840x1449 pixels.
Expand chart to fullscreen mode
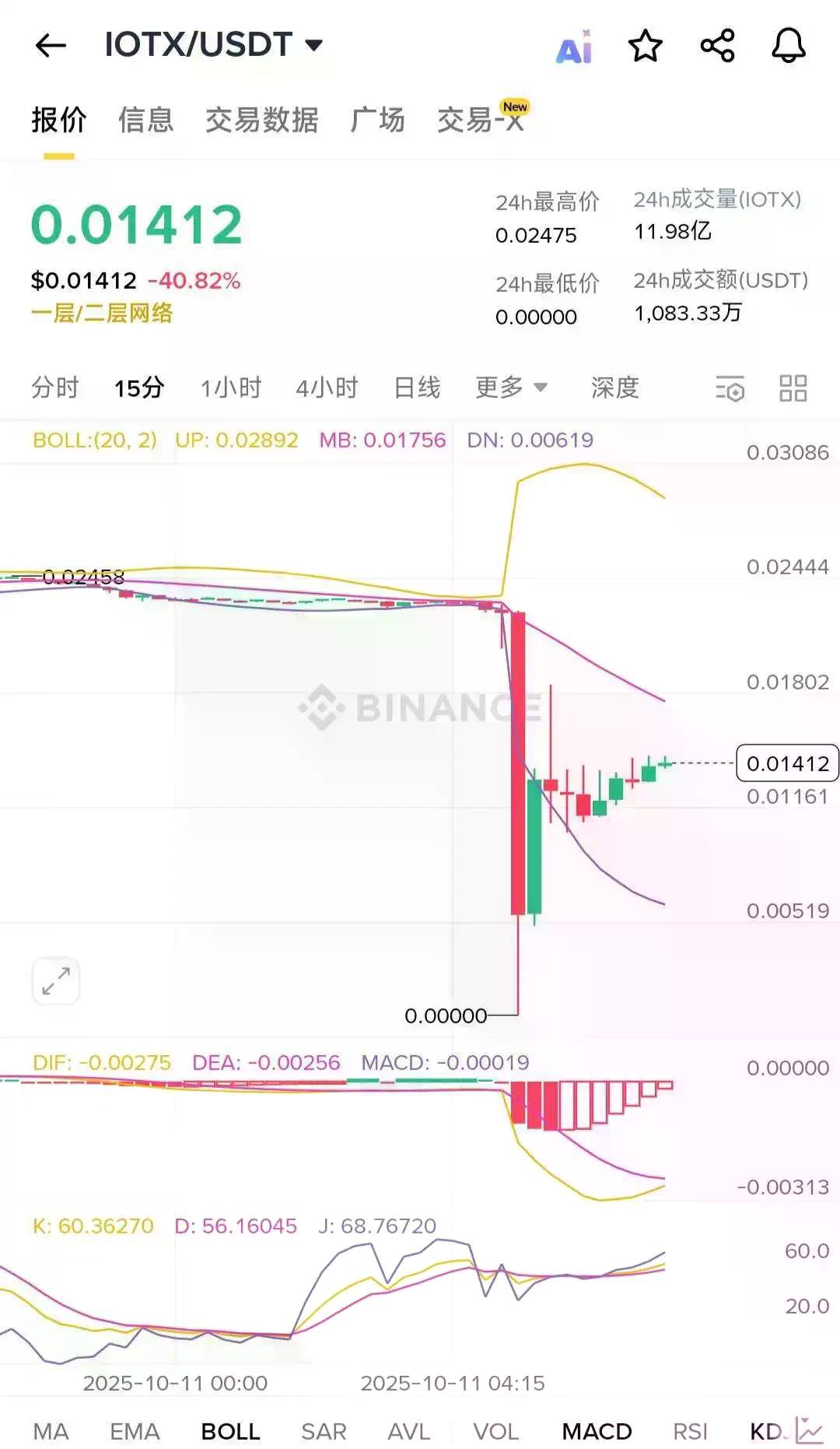[x=55, y=981]
